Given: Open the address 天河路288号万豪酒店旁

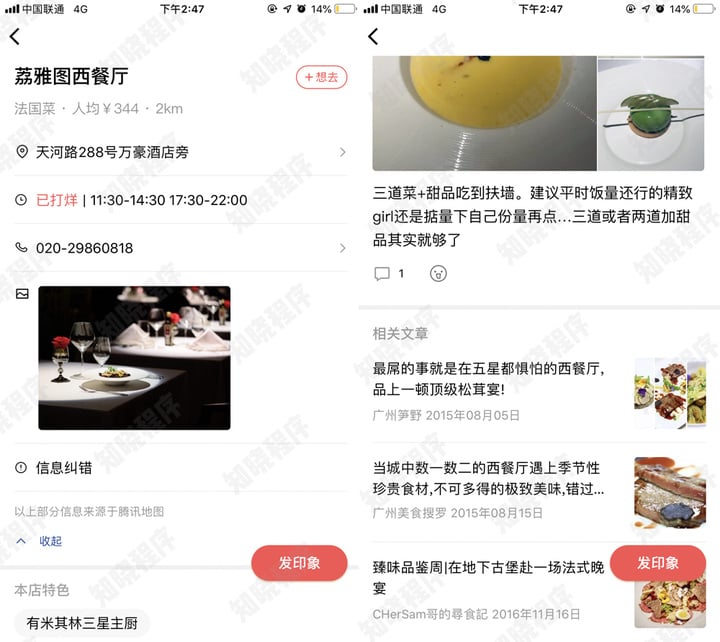Looking at the screenshot, I should 180,152.
